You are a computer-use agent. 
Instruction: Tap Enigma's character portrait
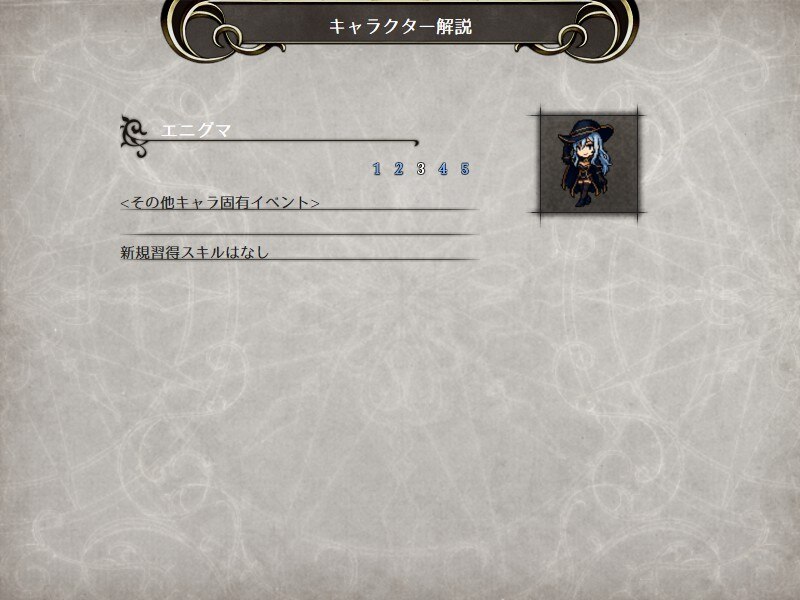587,162
